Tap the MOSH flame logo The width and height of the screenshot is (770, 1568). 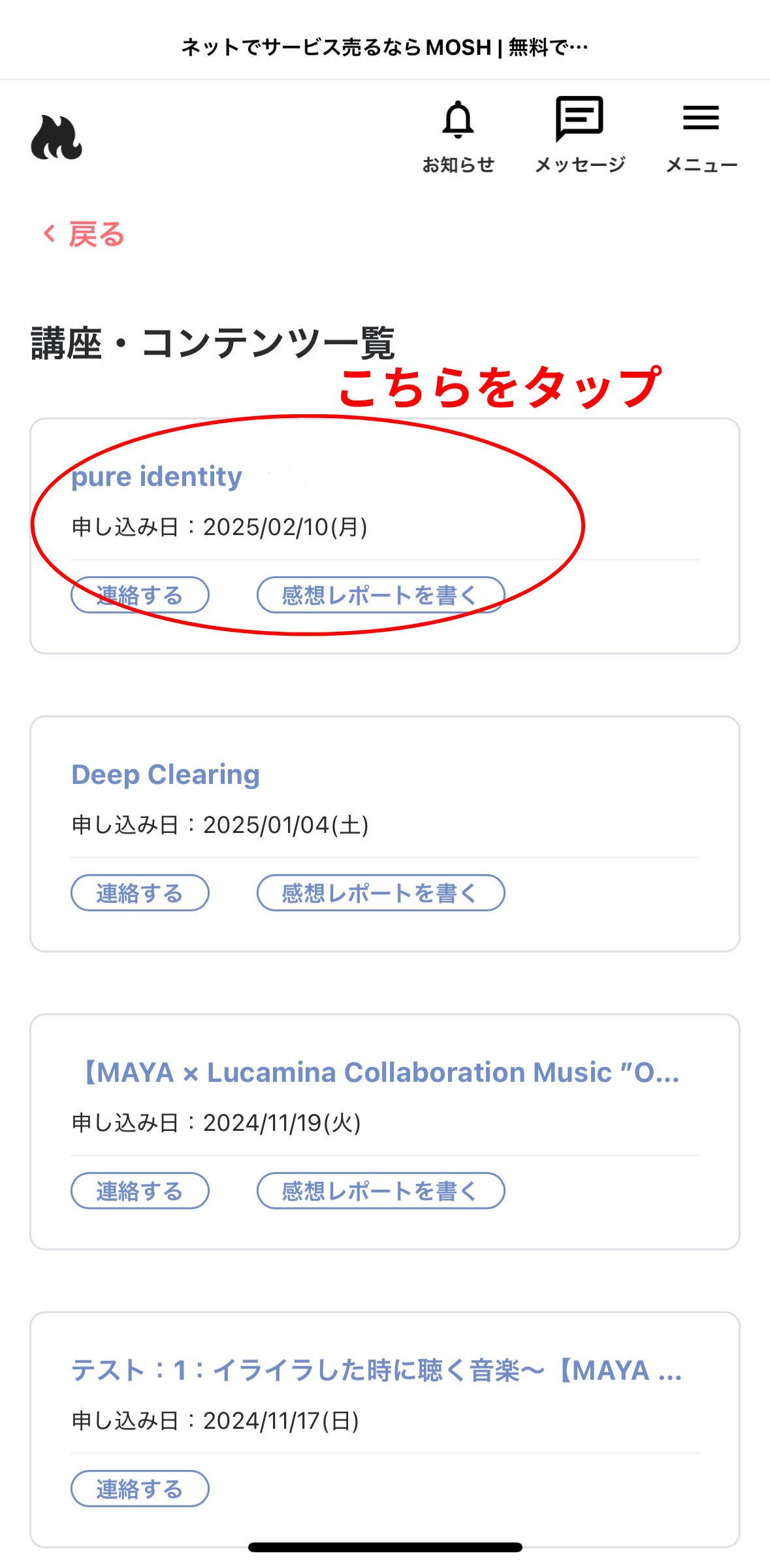tap(57, 137)
